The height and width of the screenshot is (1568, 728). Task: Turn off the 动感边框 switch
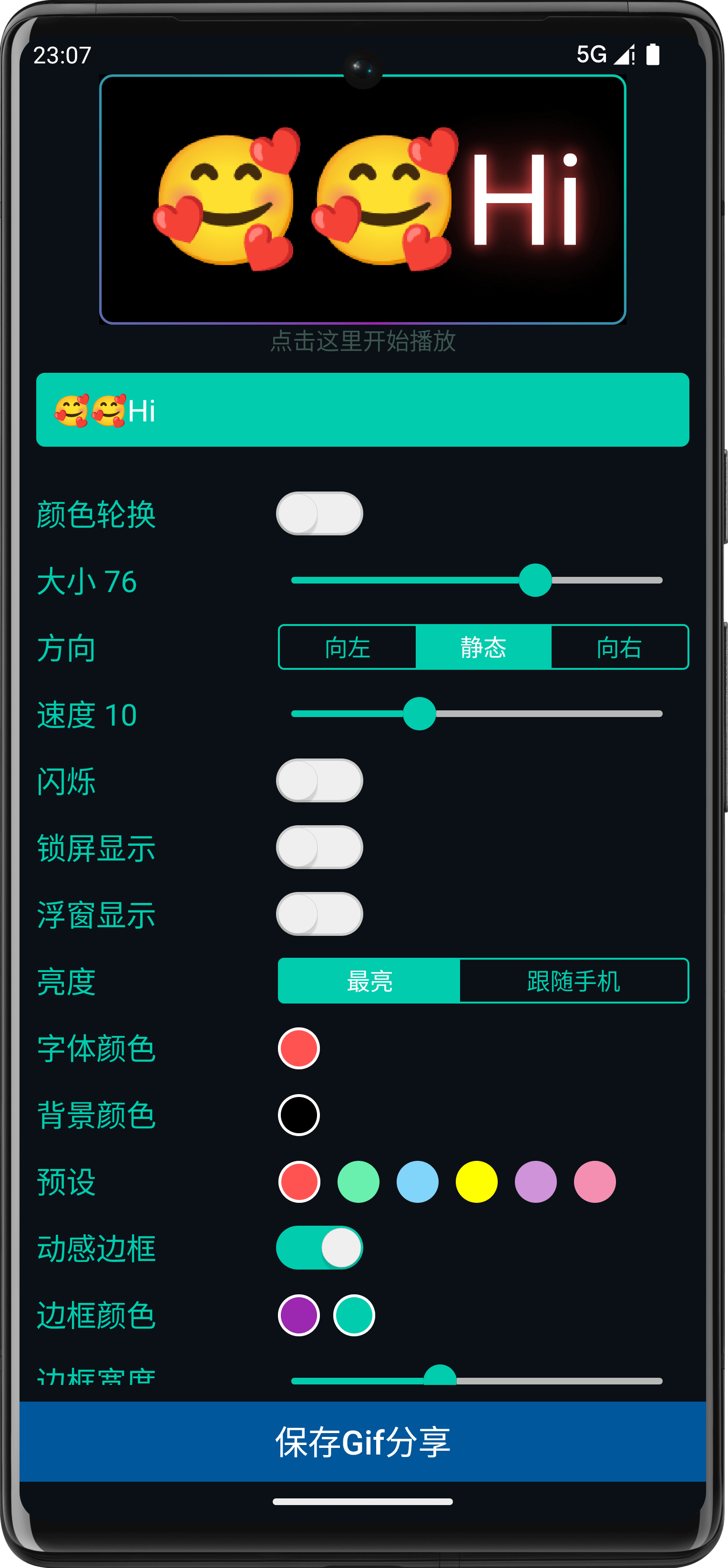319,1247
